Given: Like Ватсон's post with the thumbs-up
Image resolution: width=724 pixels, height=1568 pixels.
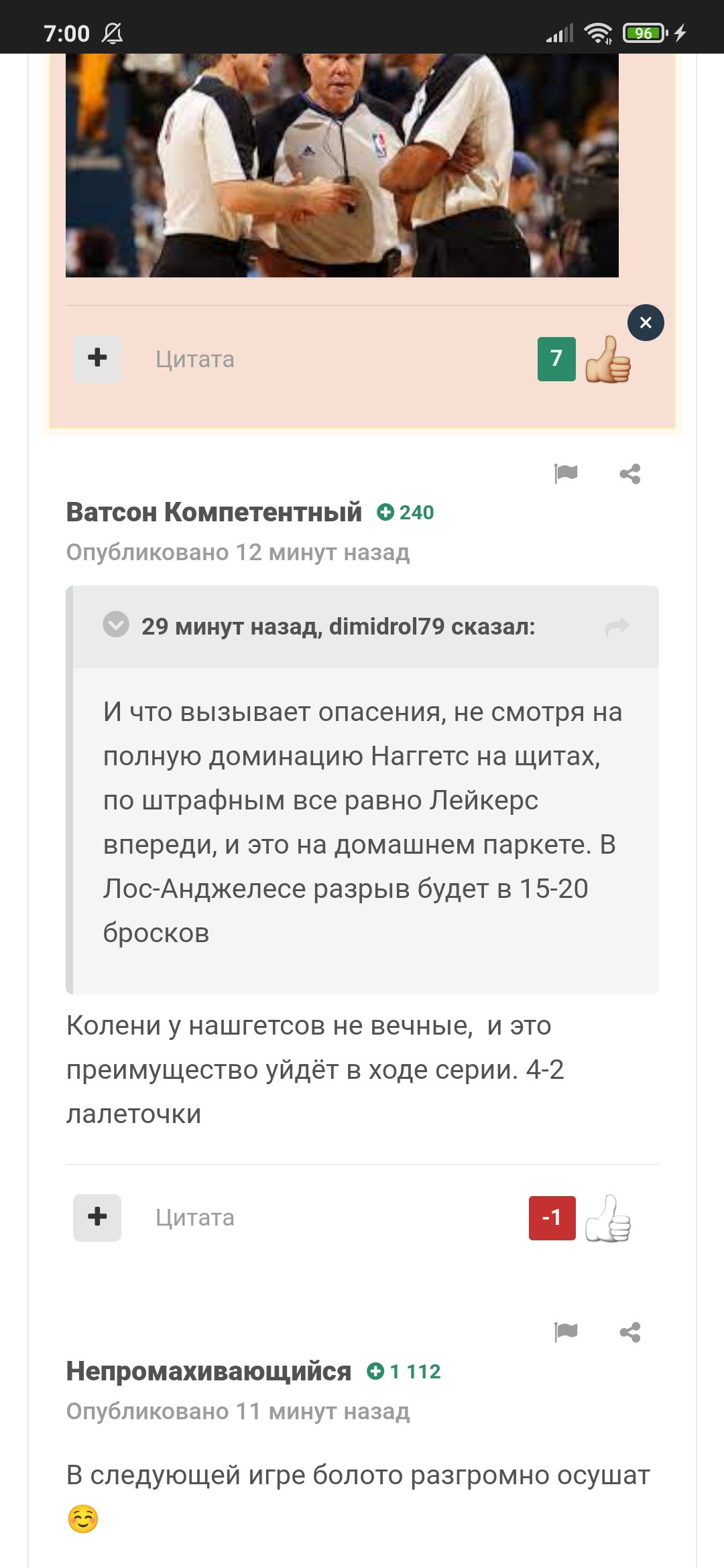Looking at the screenshot, I should coord(608,1218).
